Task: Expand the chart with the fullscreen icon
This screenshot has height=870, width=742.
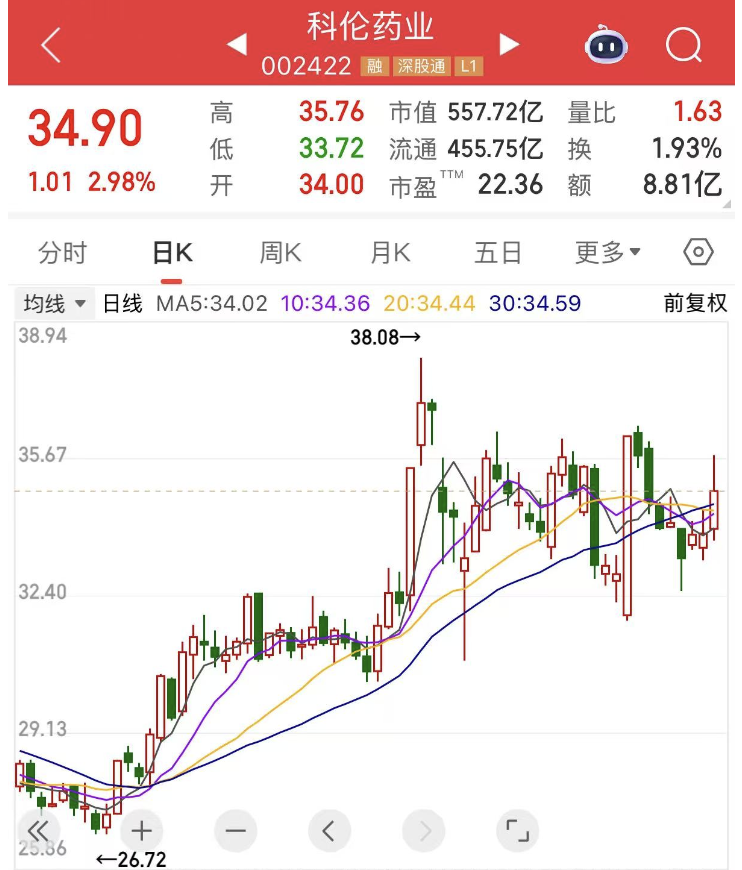Action: click(x=517, y=830)
